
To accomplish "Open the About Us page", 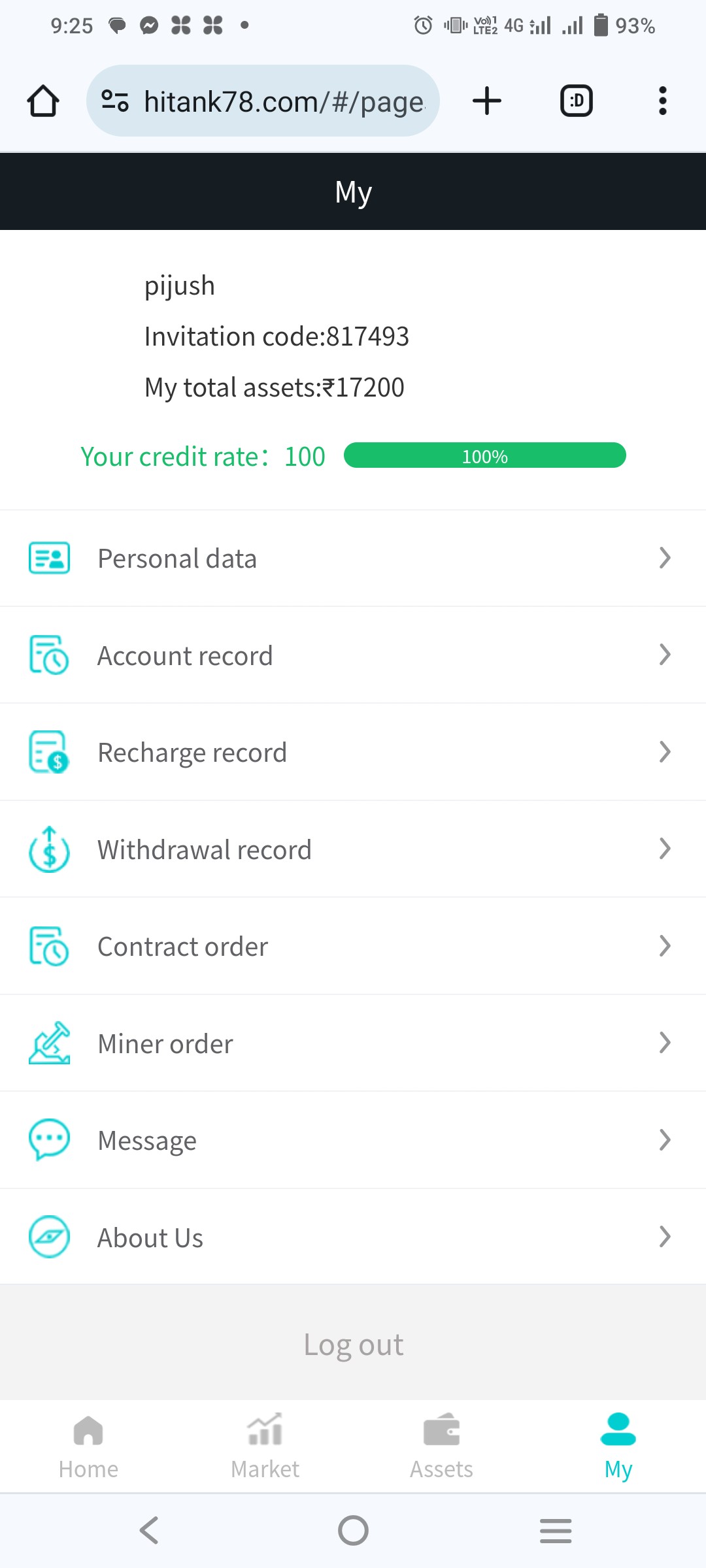I will click(x=353, y=1237).
